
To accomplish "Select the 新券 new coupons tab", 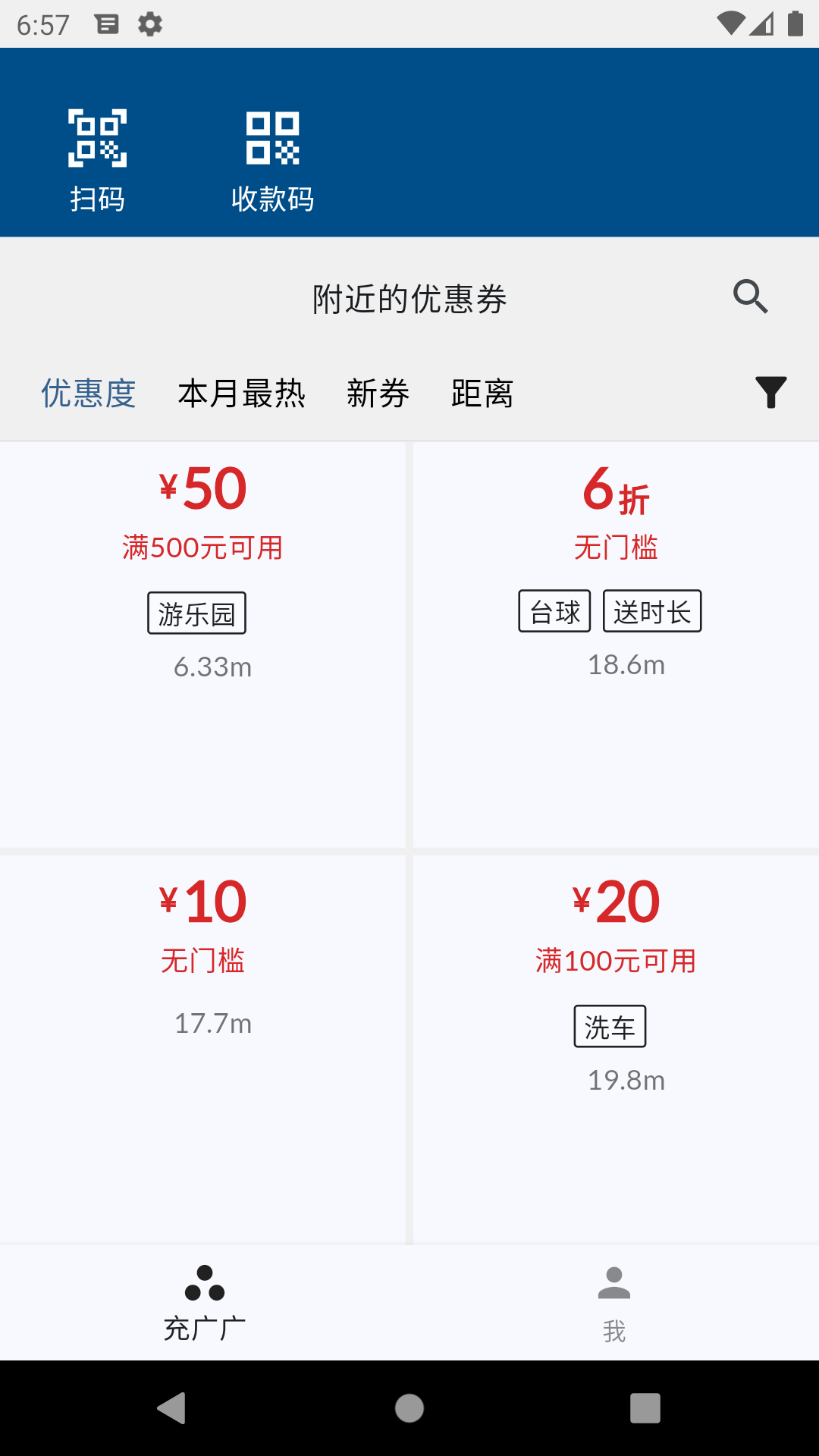I will click(378, 394).
